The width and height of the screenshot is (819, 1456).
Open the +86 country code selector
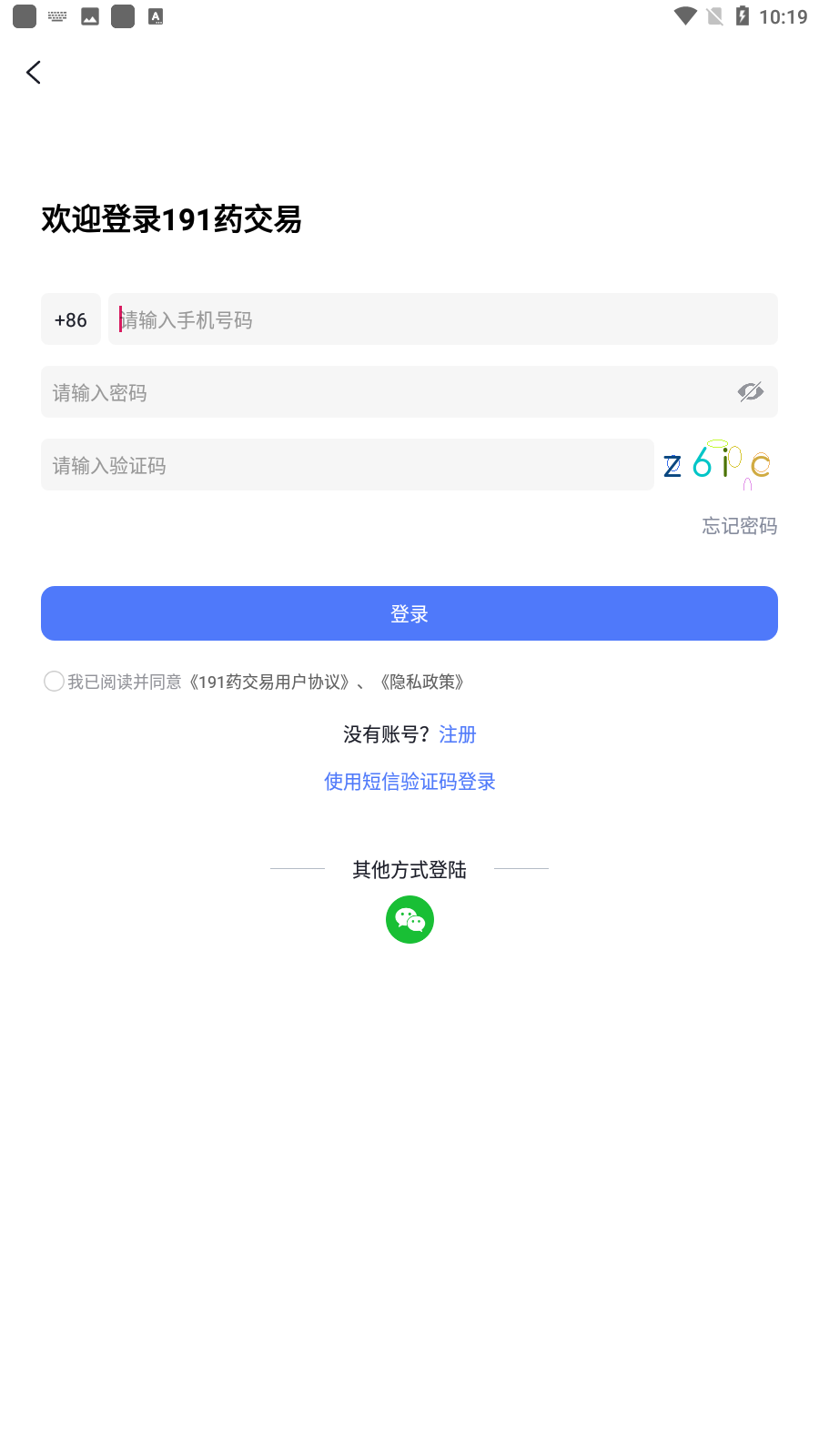(71, 319)
